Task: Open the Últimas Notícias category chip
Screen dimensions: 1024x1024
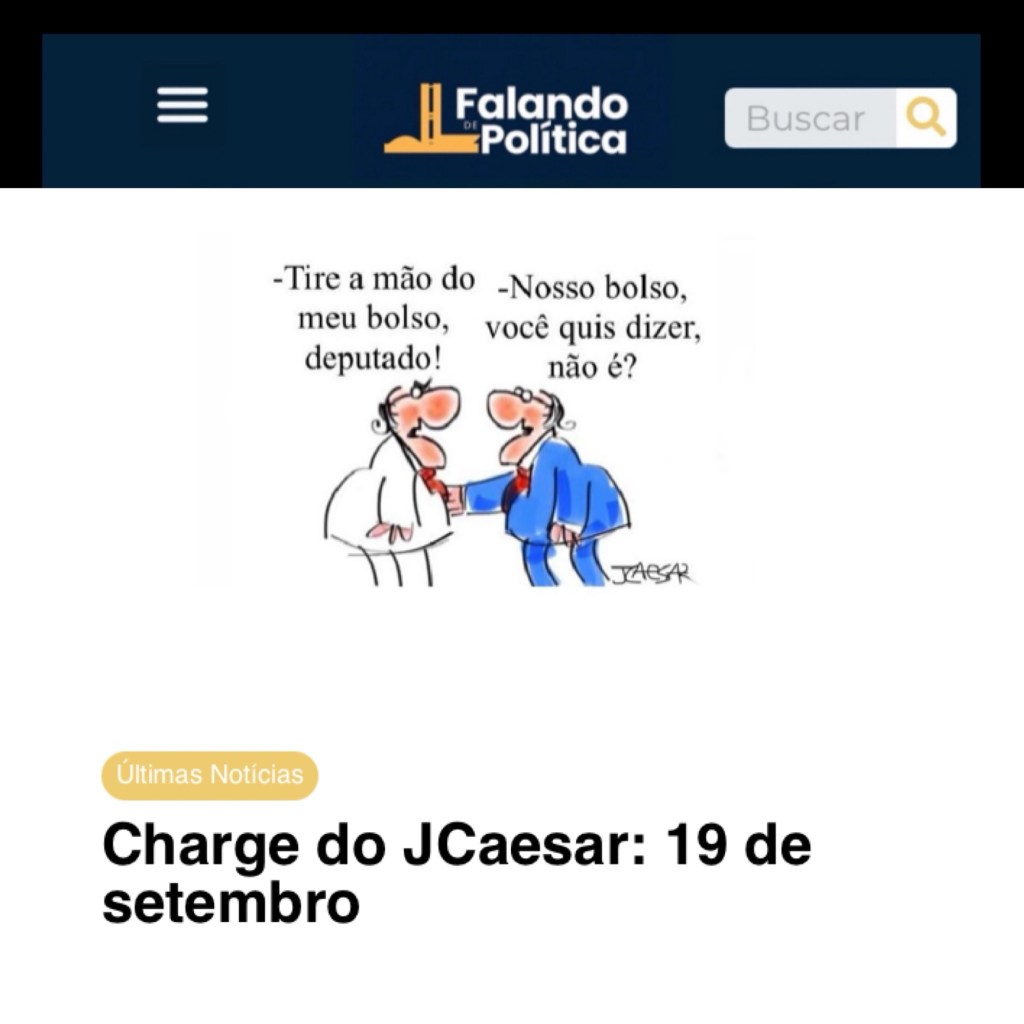Action: (210, 775)
